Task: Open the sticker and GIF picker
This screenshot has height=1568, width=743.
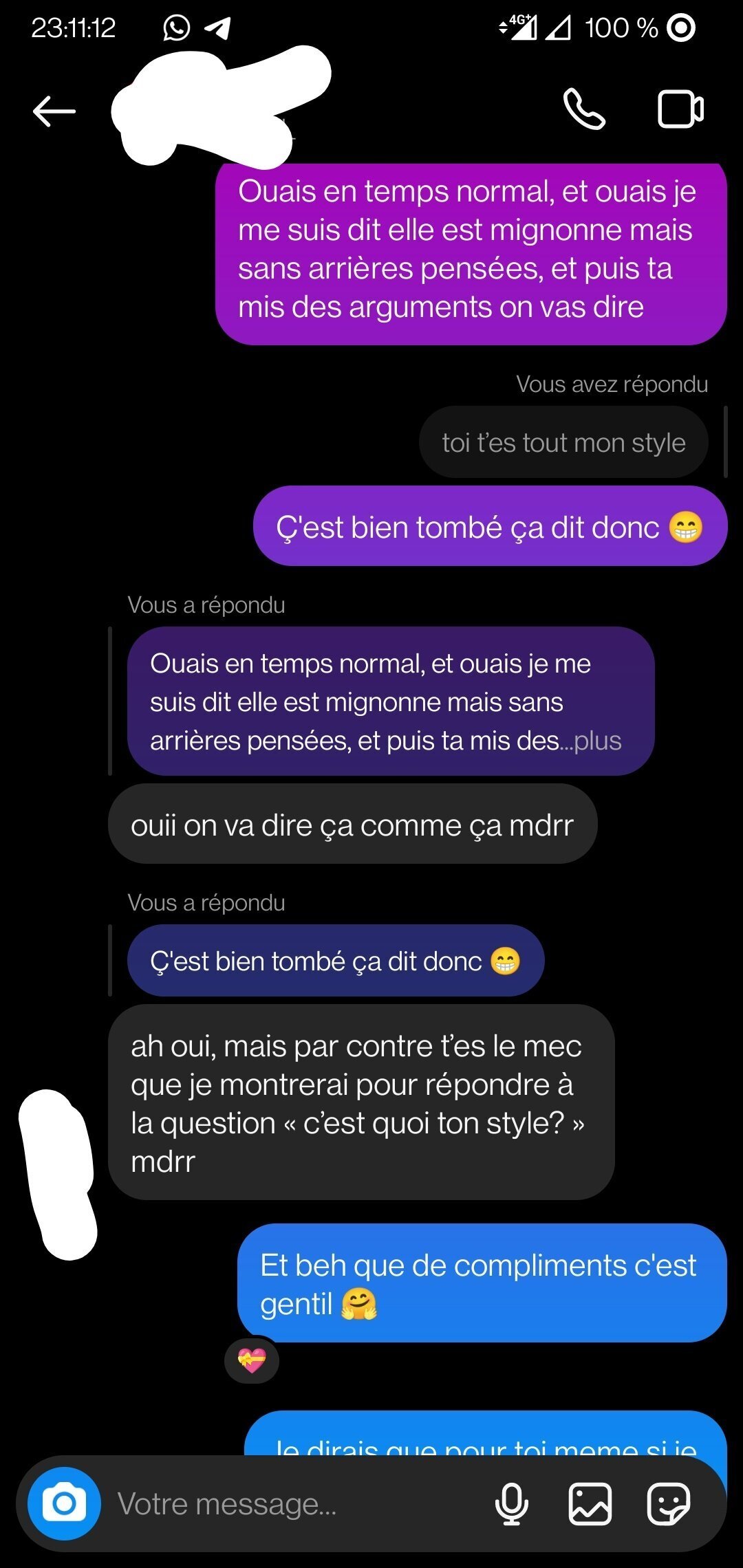Action: (x=668, y=1504)
